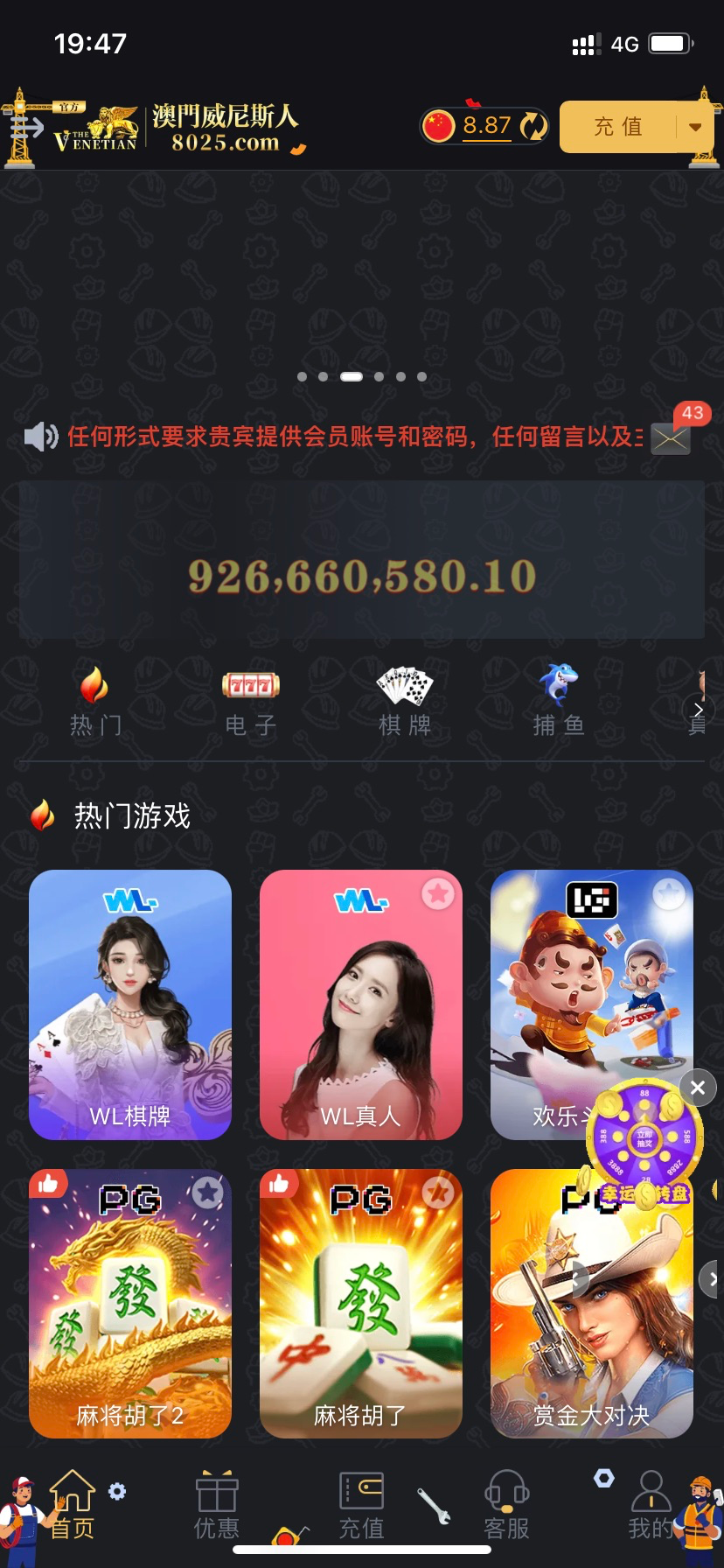The image size is (724, 1568).
Task: Favorite the WL真人 game with its star
Action: pyautogui.click(x=438, y=893)
